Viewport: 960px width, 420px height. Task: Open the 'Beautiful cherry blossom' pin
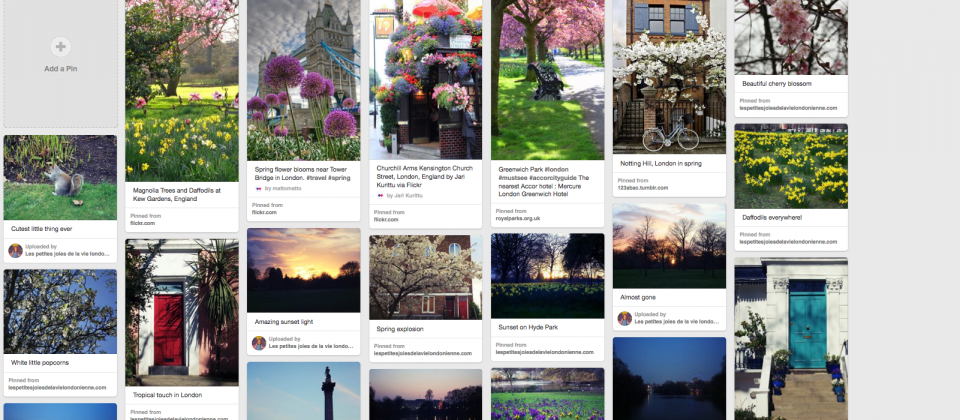791,35
